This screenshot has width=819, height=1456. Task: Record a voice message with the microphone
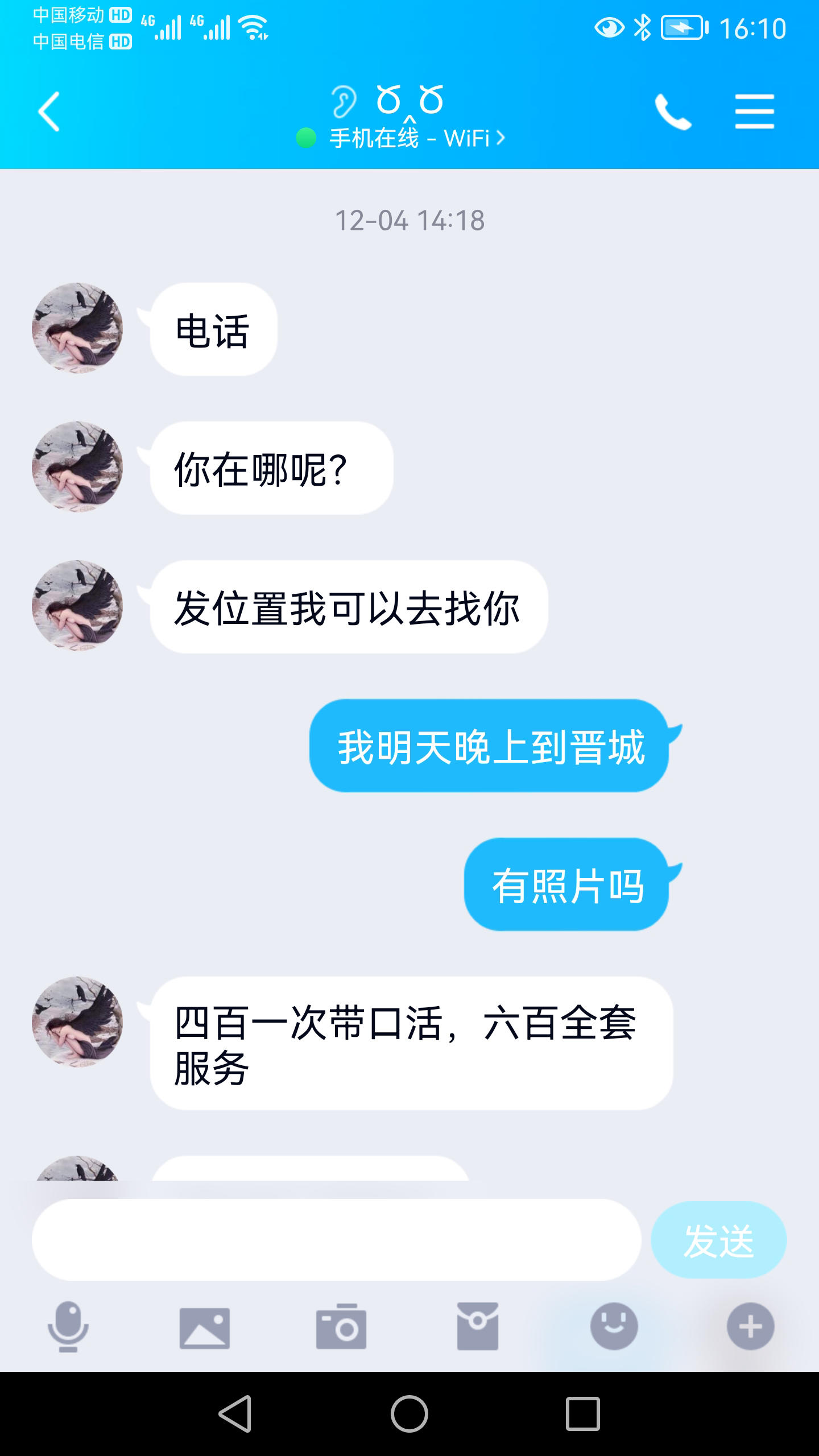(x=68, y=1327)
